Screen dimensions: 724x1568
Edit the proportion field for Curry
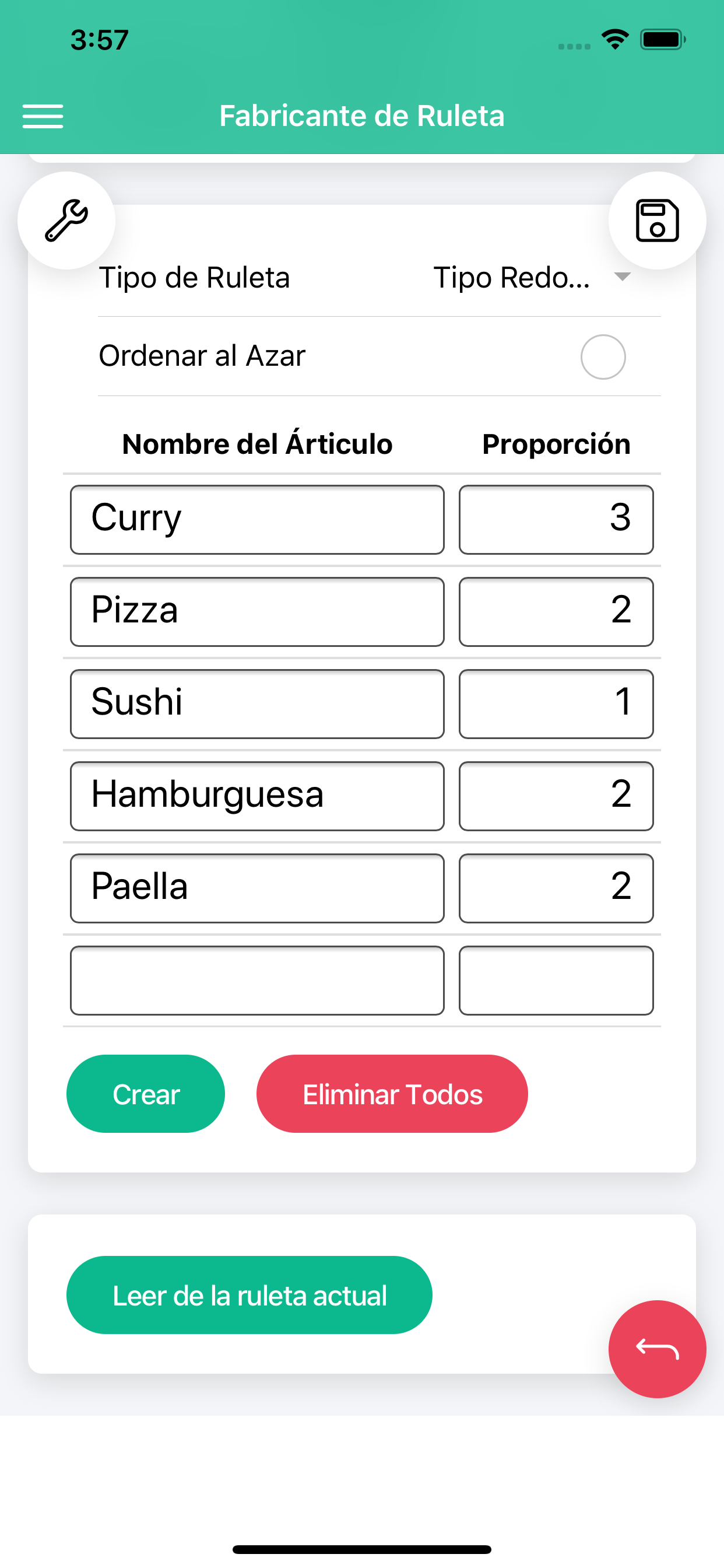(x=556, y=519)
